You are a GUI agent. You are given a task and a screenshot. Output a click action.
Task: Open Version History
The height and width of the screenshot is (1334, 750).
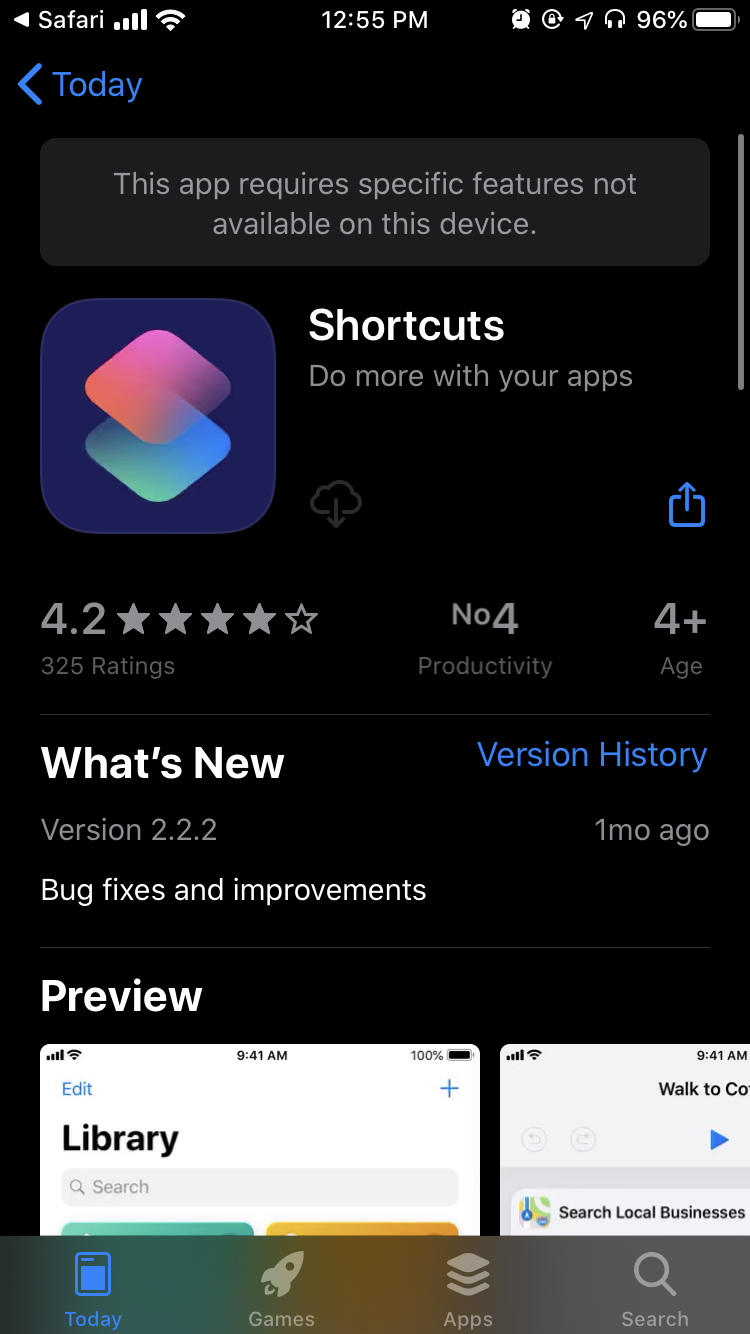pos(592,754)
